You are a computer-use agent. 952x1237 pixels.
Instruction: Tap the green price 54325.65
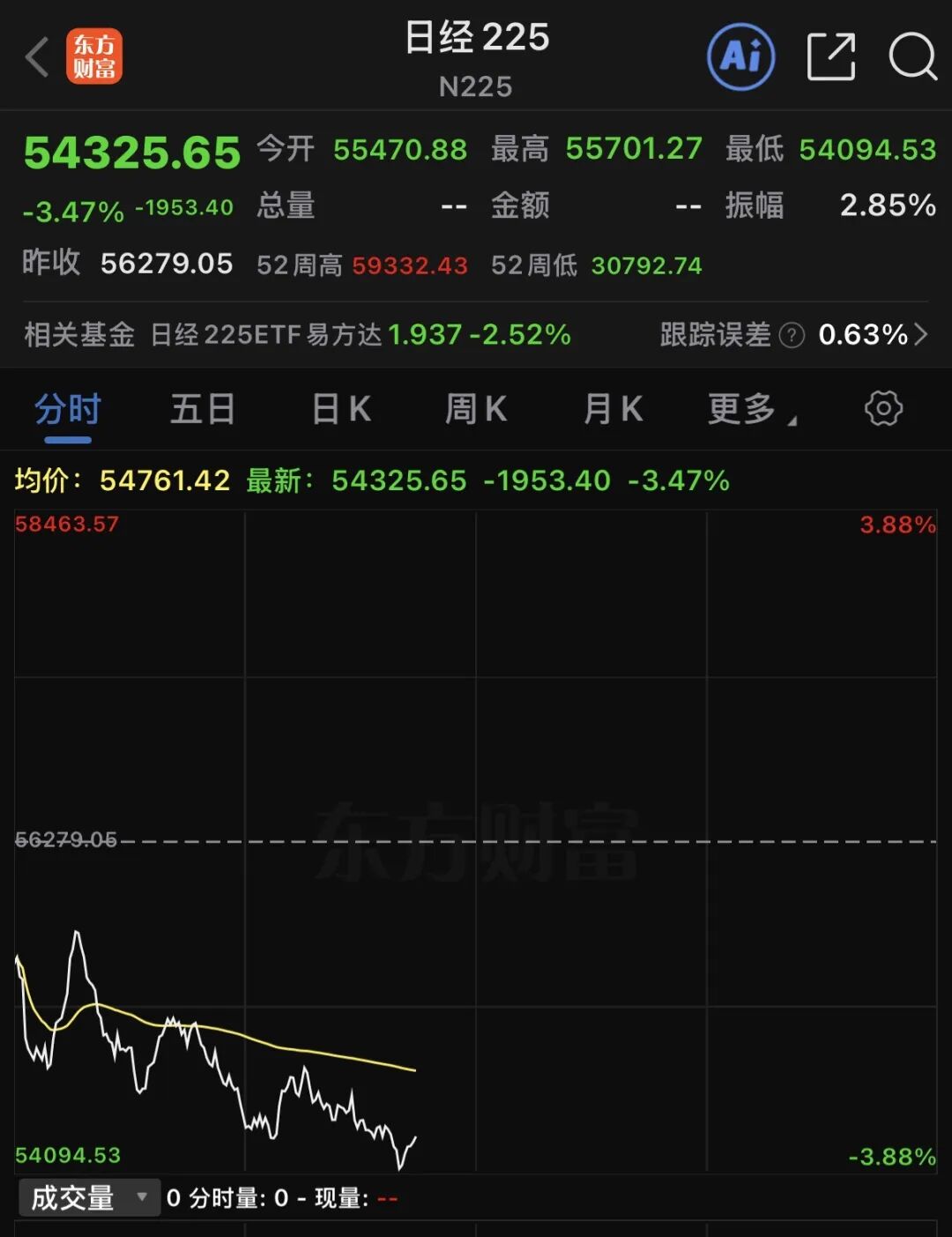point(132,151)
